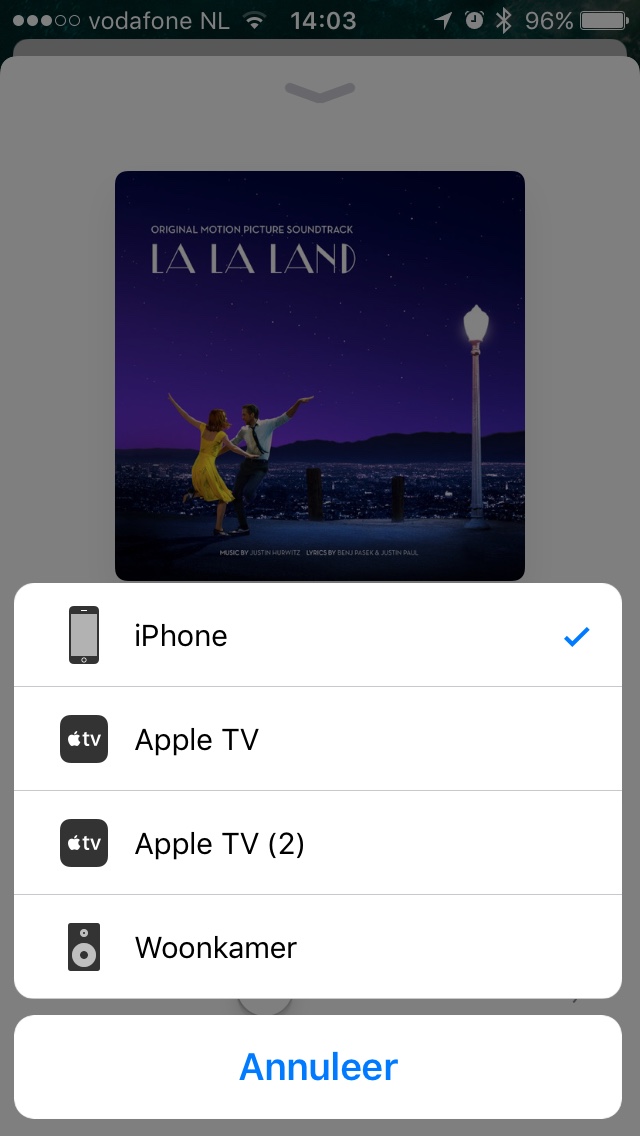Play audio on Woonkamer speaker

318,947
